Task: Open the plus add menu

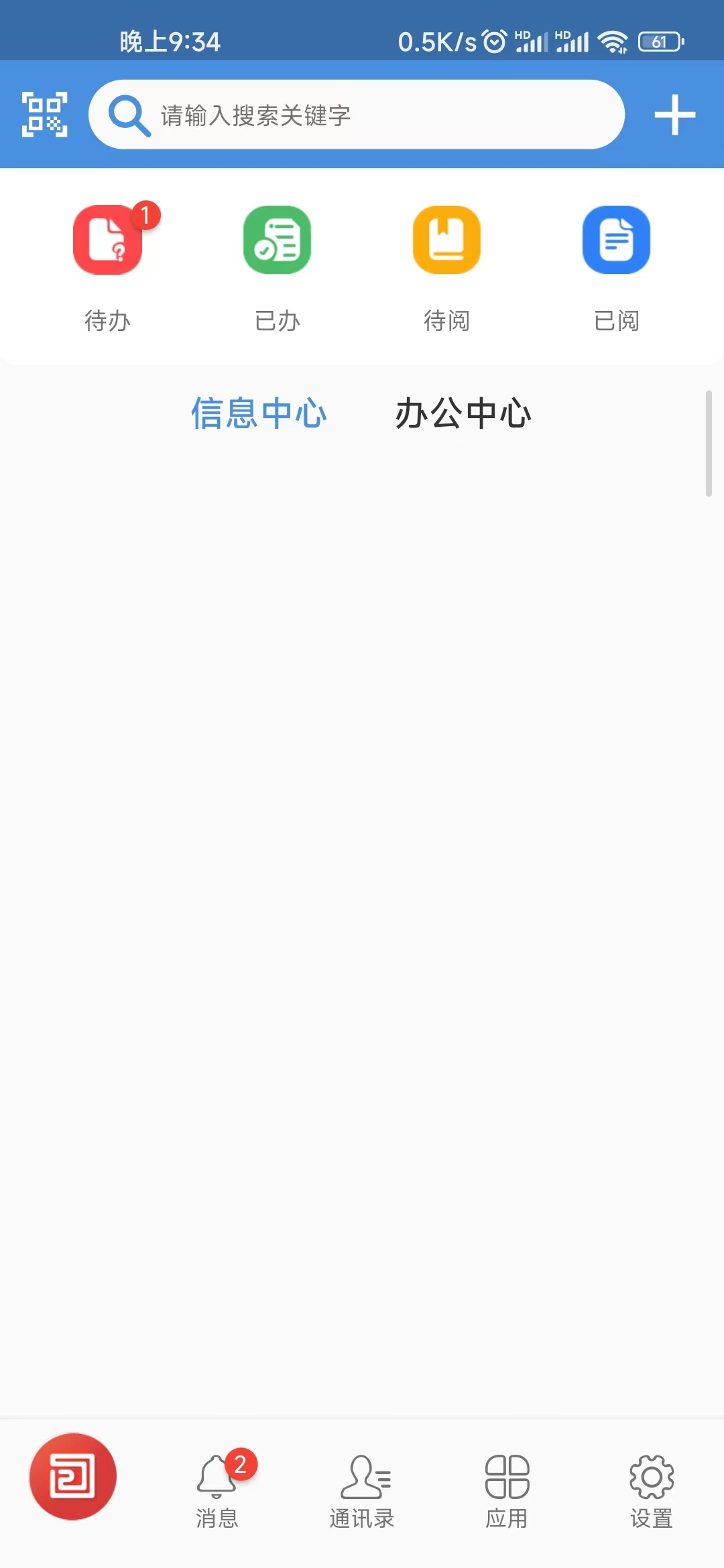Action: tap(674, 115)
